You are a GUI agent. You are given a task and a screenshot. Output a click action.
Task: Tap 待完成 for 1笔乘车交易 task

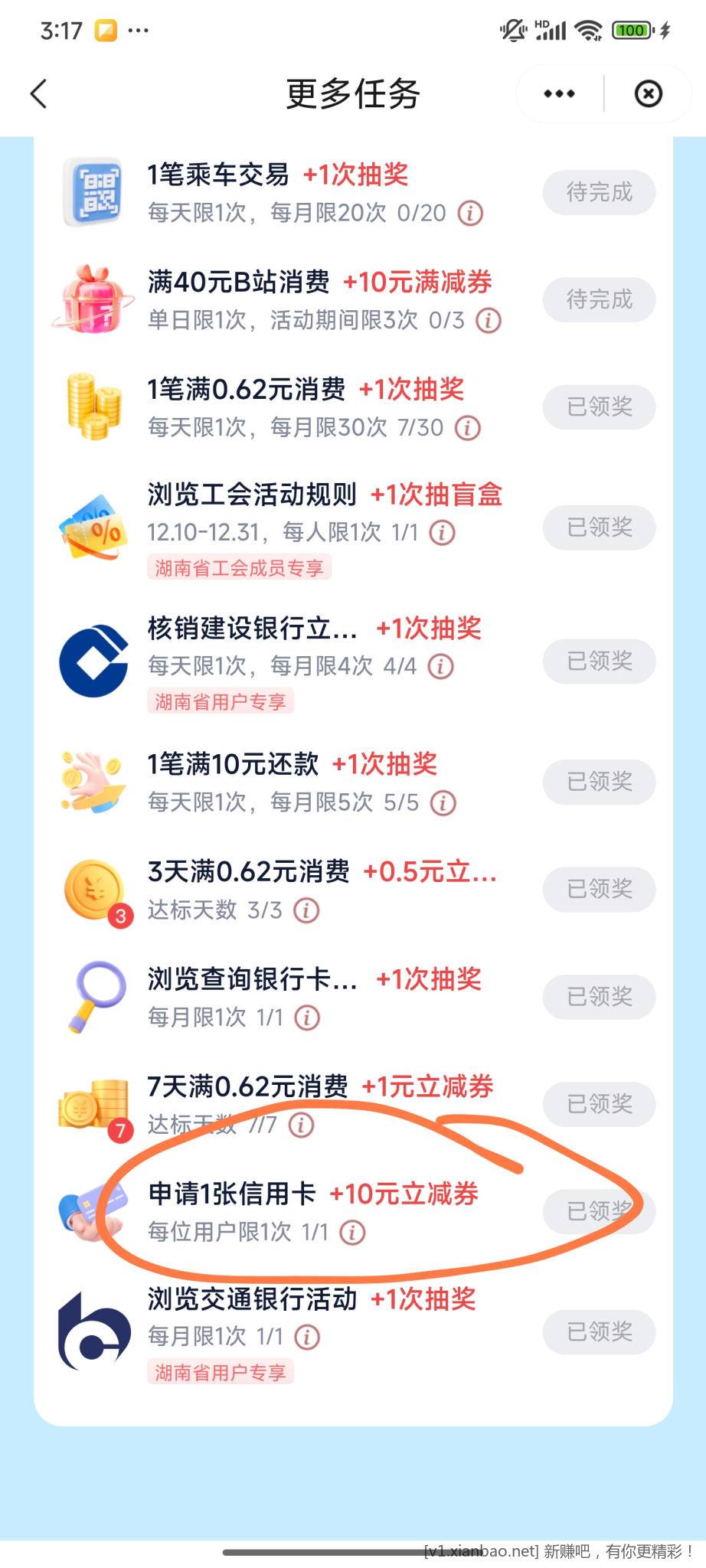[599, 192]
